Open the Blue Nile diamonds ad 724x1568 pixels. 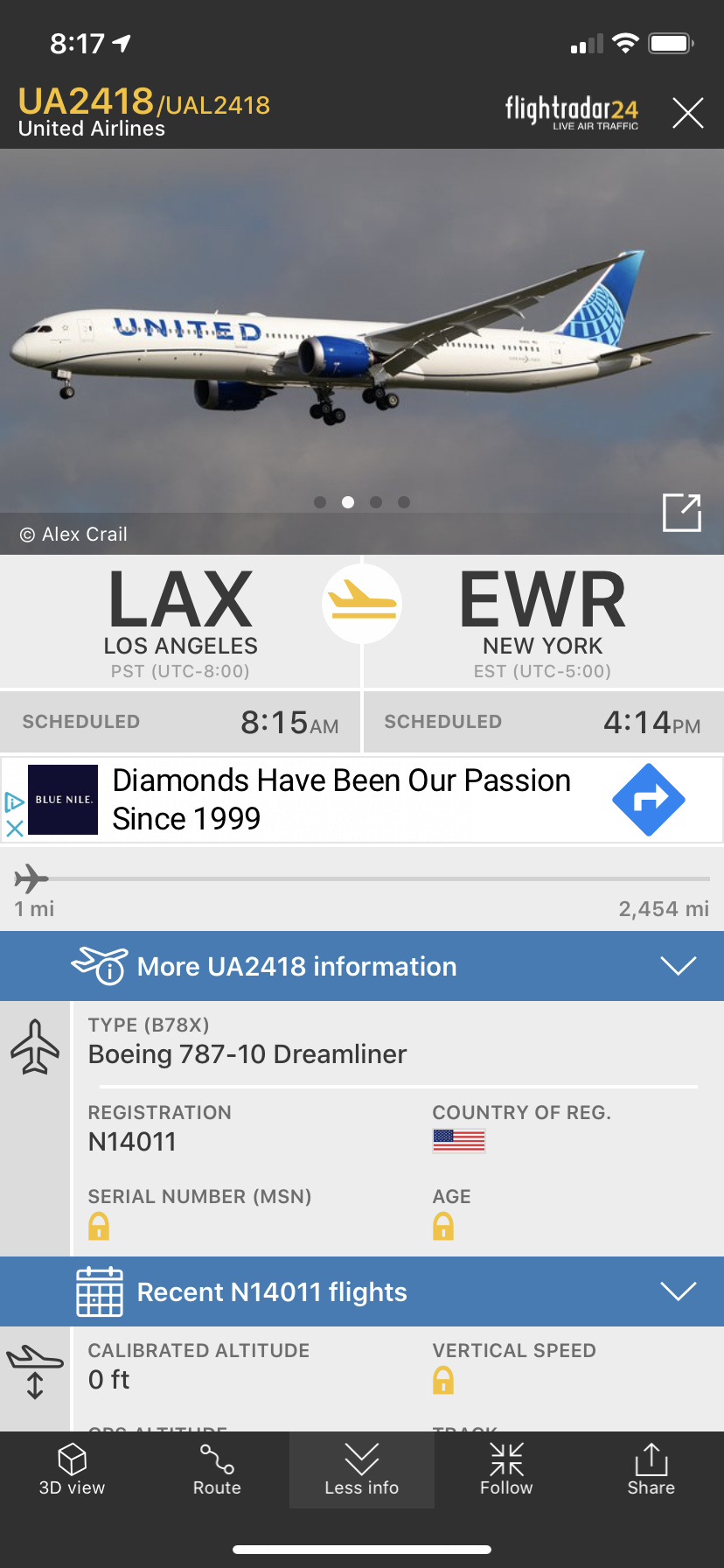point(341,800)
